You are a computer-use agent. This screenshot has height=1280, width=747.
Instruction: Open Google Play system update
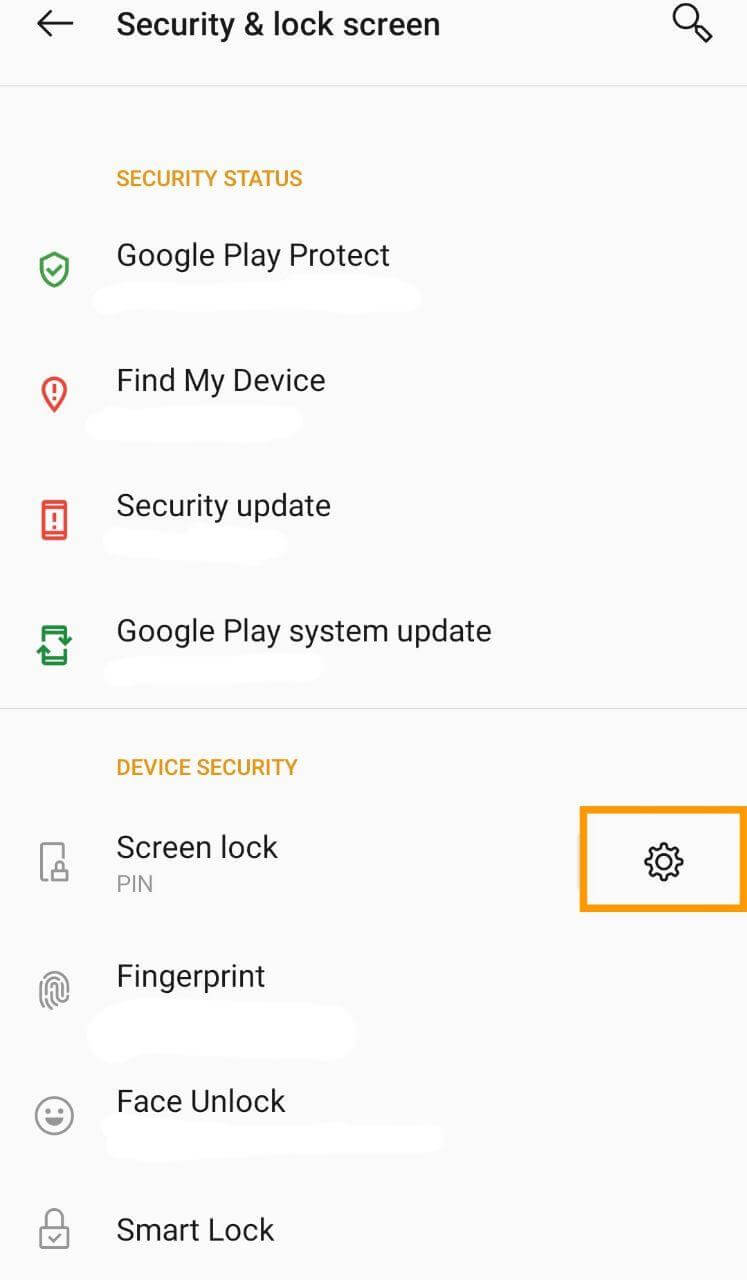coord(373,645)
